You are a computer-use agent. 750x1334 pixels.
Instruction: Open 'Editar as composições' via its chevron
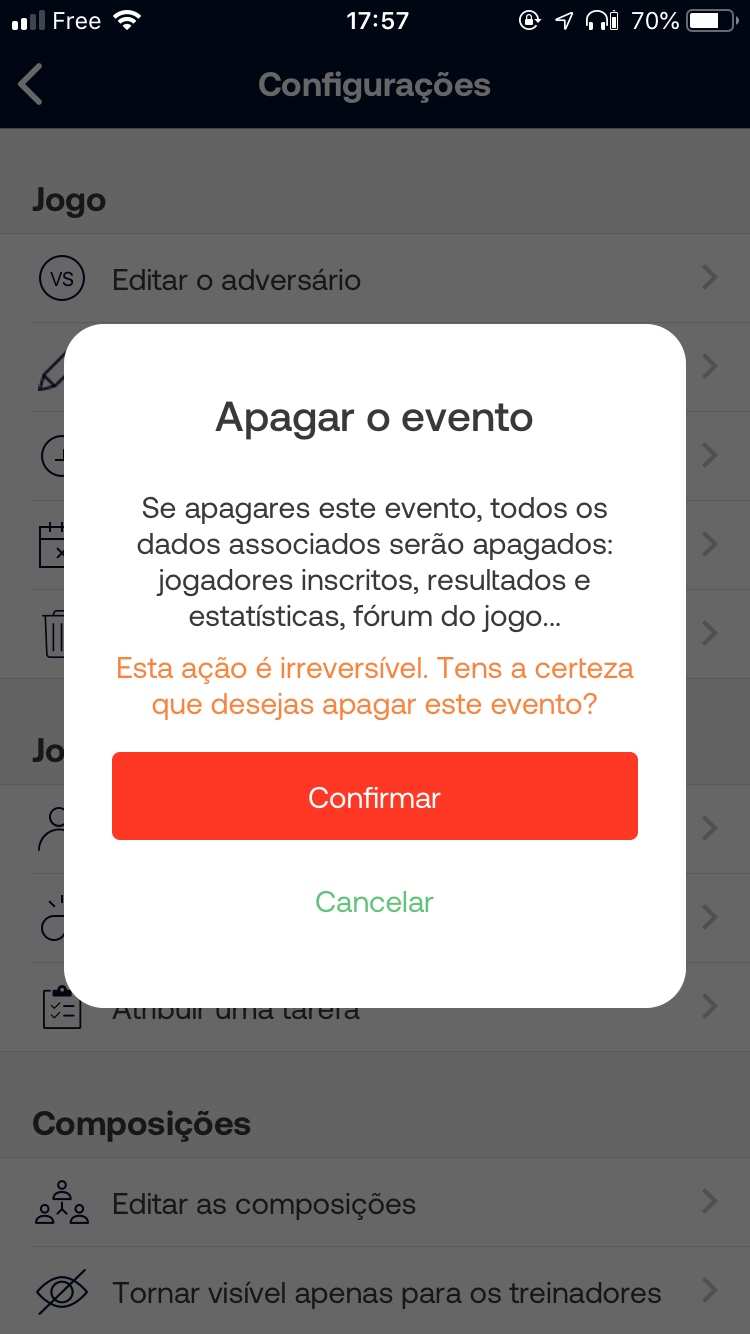click(711, 1202)
